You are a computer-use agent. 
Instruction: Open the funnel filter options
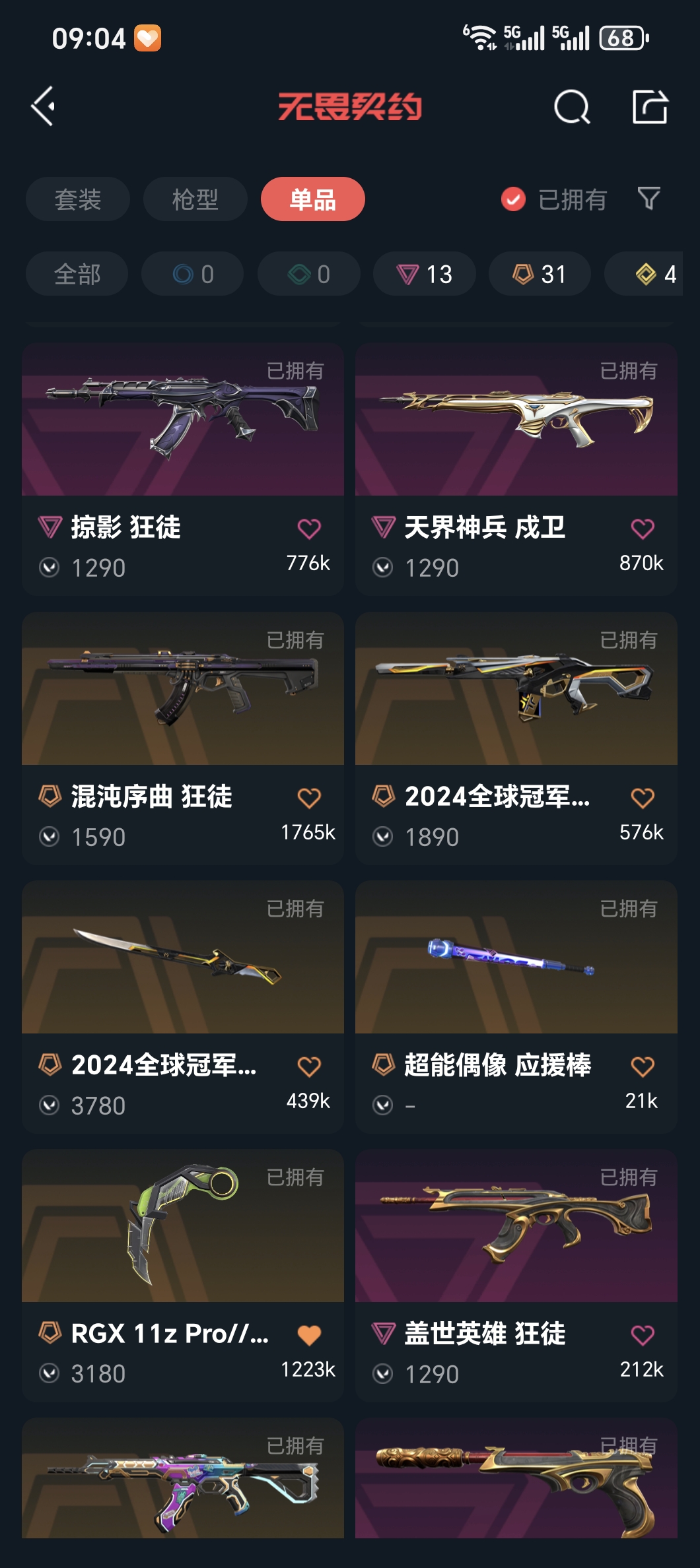click(x=648, y=199)
